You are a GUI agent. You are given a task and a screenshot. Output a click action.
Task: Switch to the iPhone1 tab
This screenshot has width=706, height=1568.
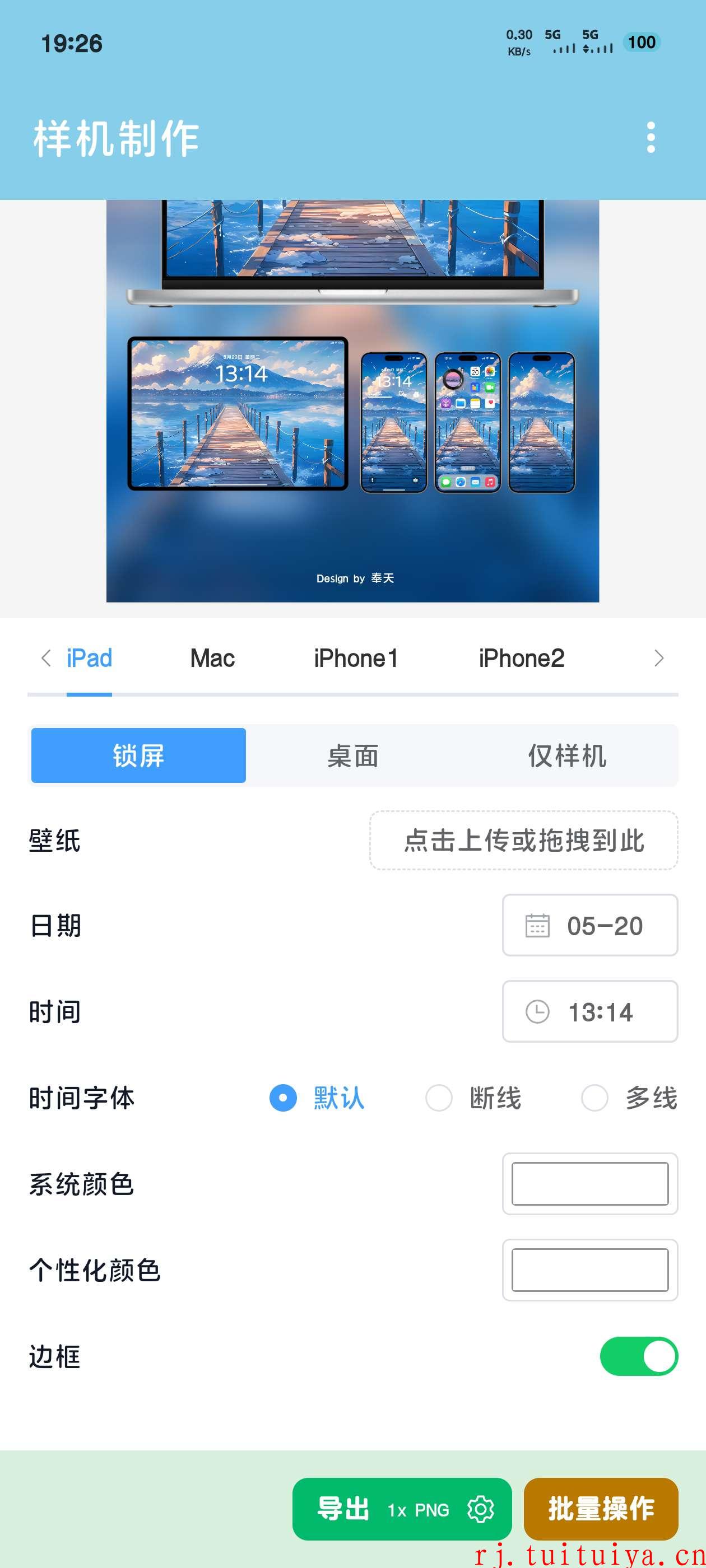pyautogui.click(x=356, y=659)
